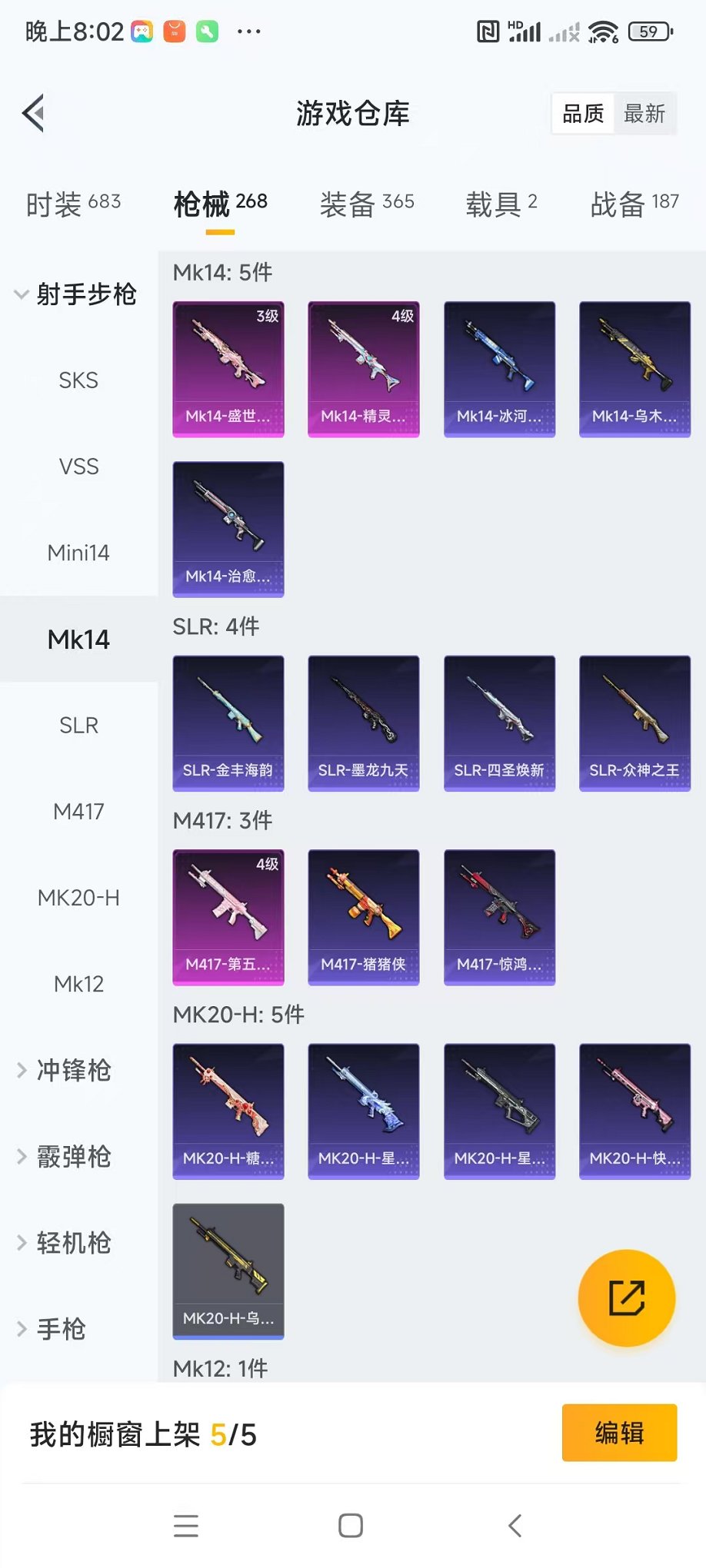Image resolution: width=706 pixels, height=1568 pixels.
Task: Sort by 品质 (quality)
Action: (x=583, y=114)
